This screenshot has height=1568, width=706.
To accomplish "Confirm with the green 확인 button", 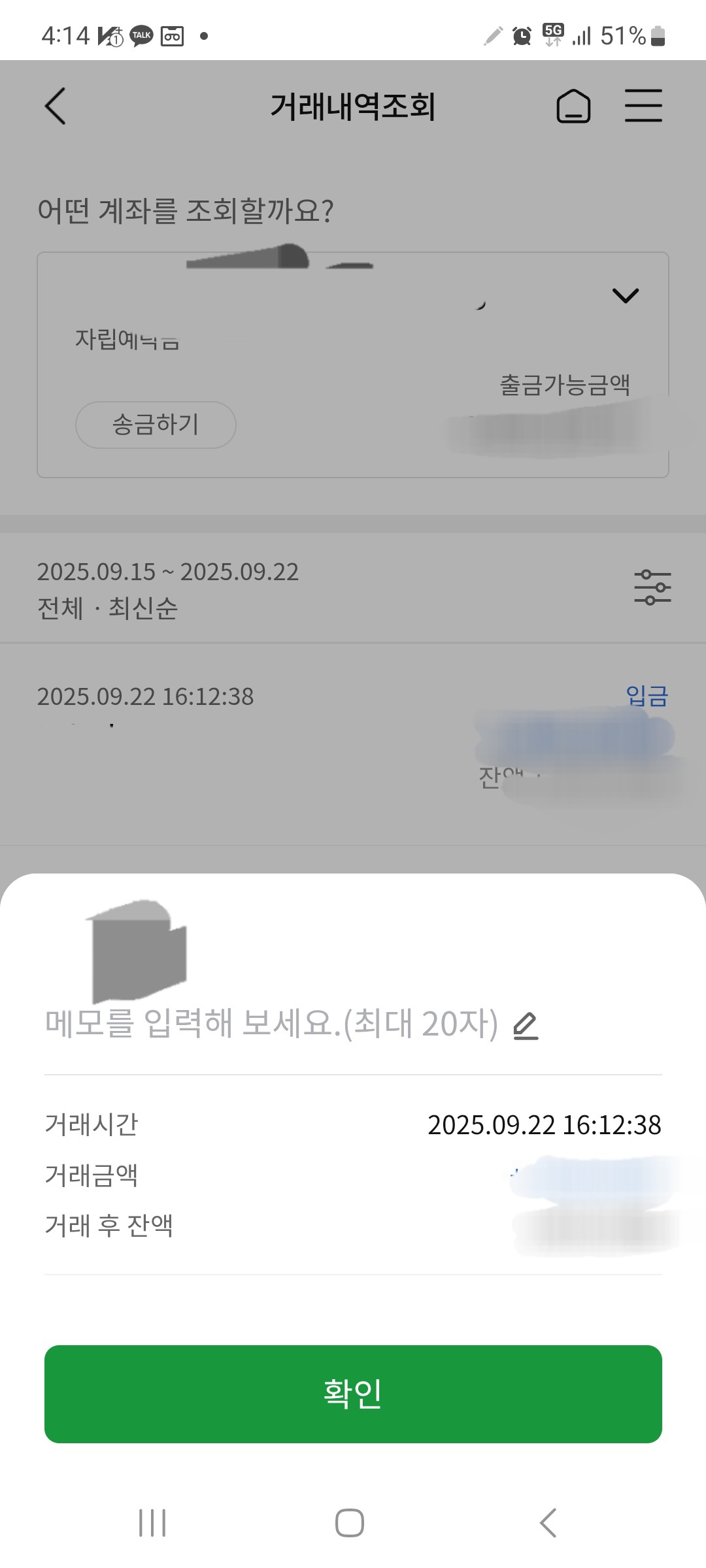I will tap(353, 1394).
